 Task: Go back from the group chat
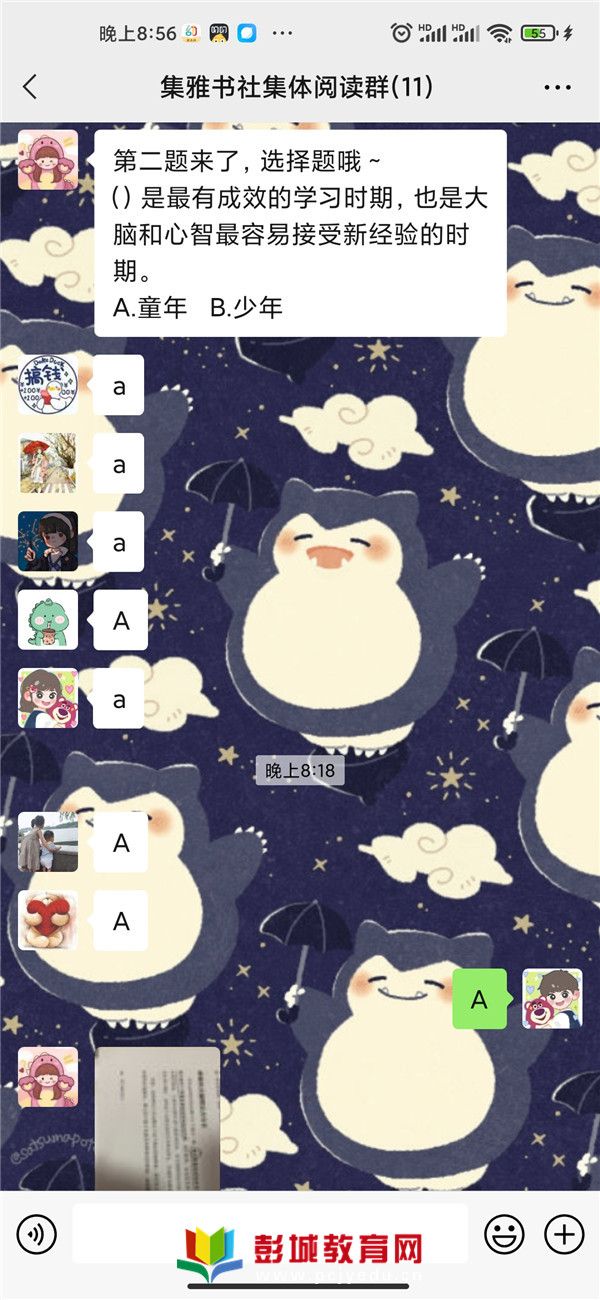pos(30,87)
